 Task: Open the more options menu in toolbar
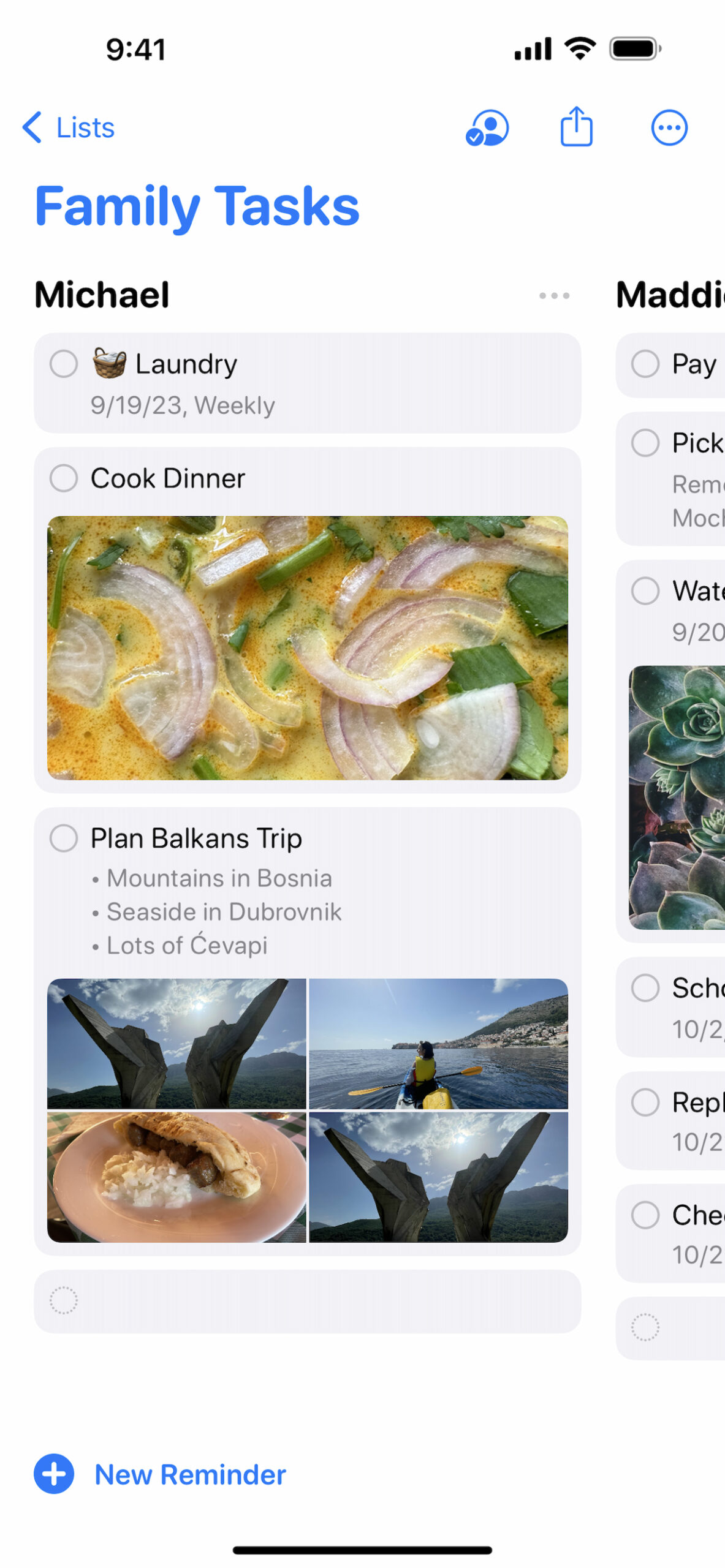(669, 127)
